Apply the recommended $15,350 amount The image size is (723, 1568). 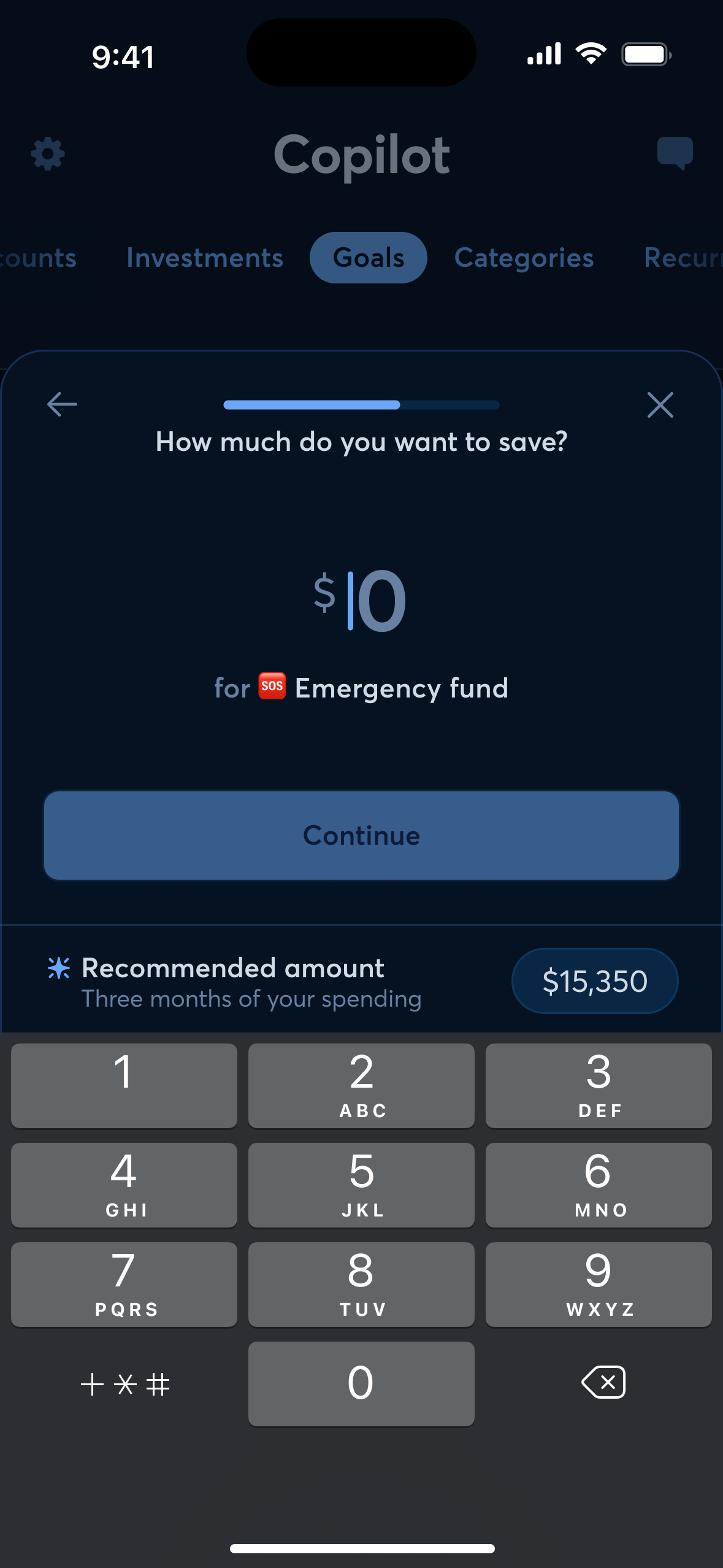pos(594,980)
